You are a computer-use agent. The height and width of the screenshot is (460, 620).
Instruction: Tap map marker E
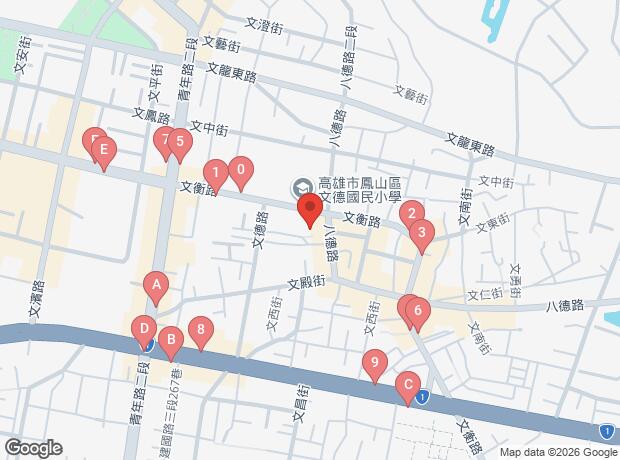click(x=104, y=153)
